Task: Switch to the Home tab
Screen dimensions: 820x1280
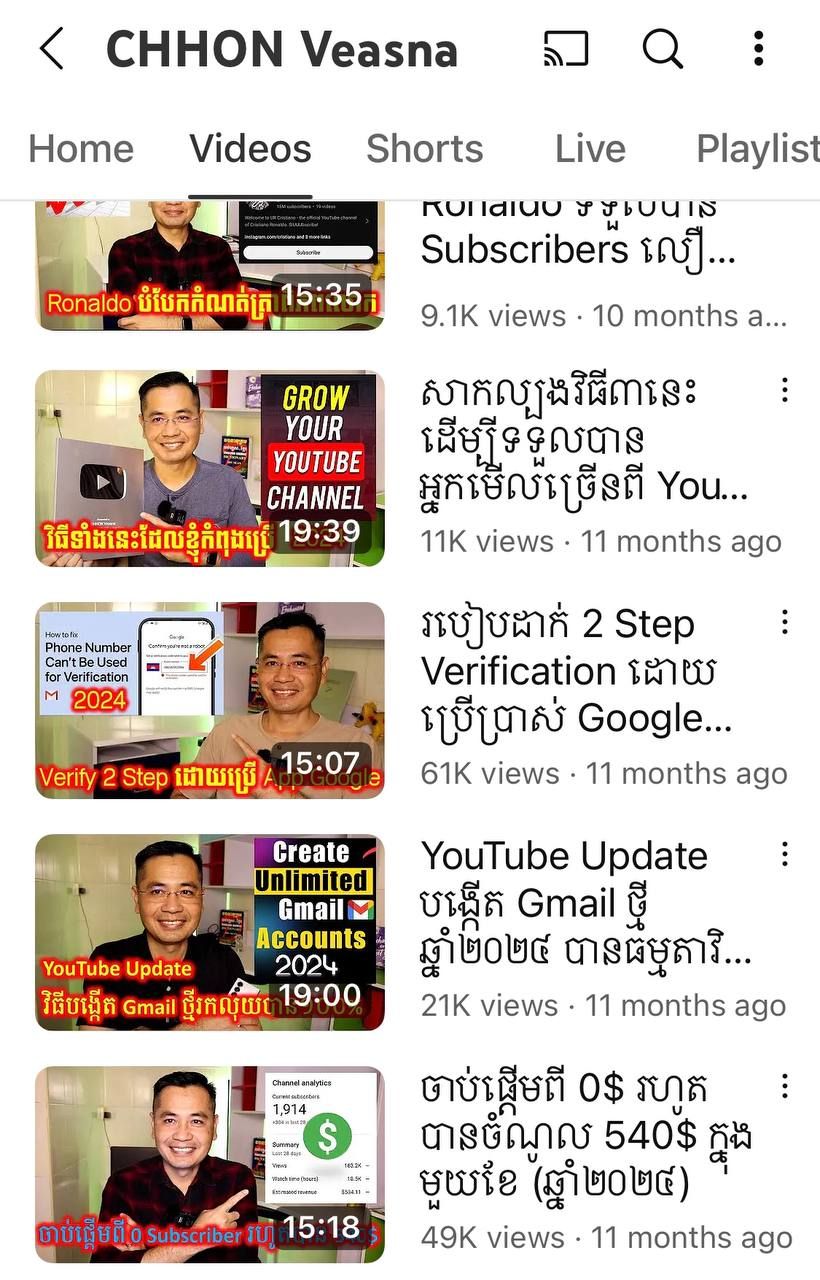Action: [81, 149]
